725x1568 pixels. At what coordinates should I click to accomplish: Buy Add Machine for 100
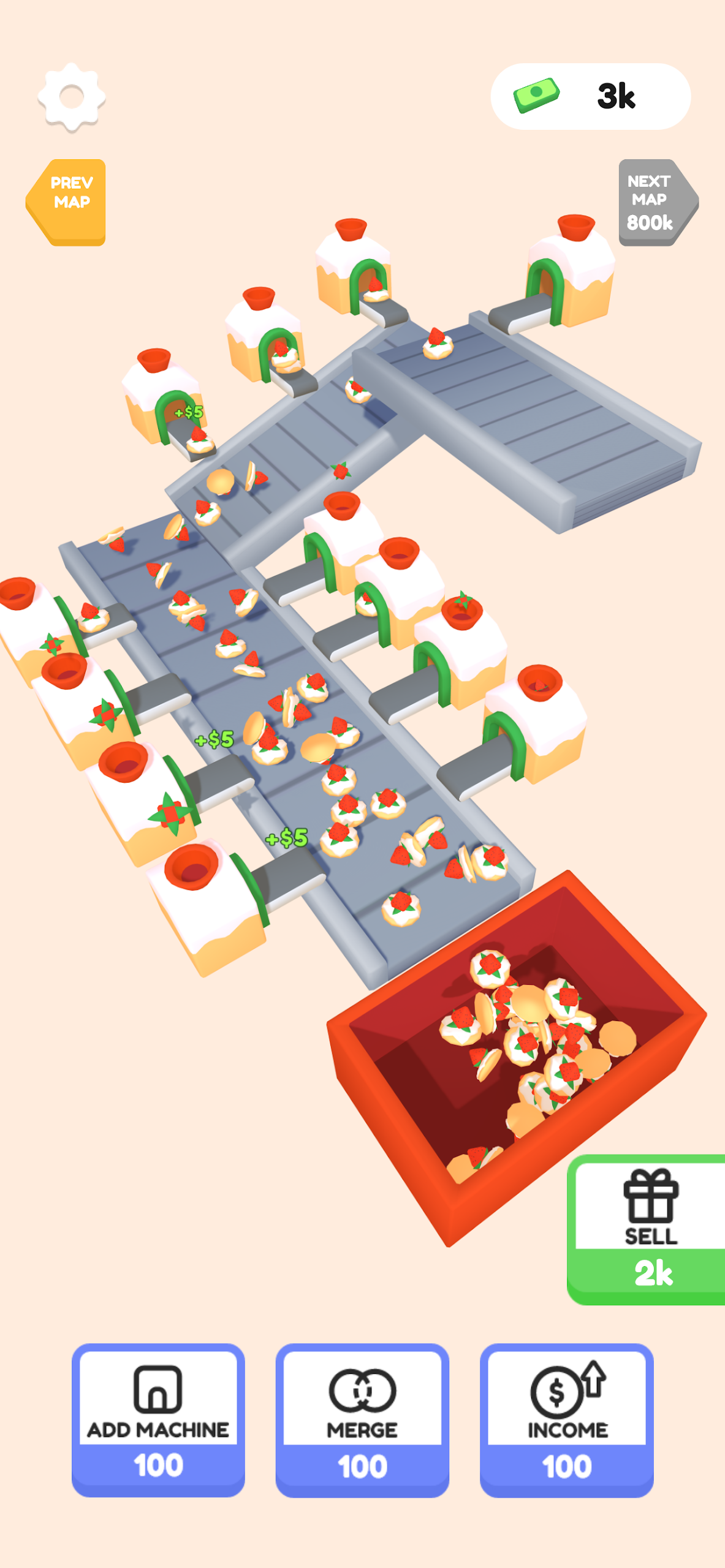coord(158,1420)
